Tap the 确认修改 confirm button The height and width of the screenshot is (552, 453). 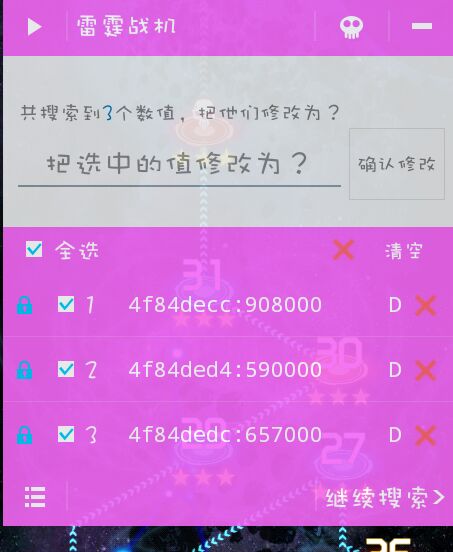tap(397, 164)
